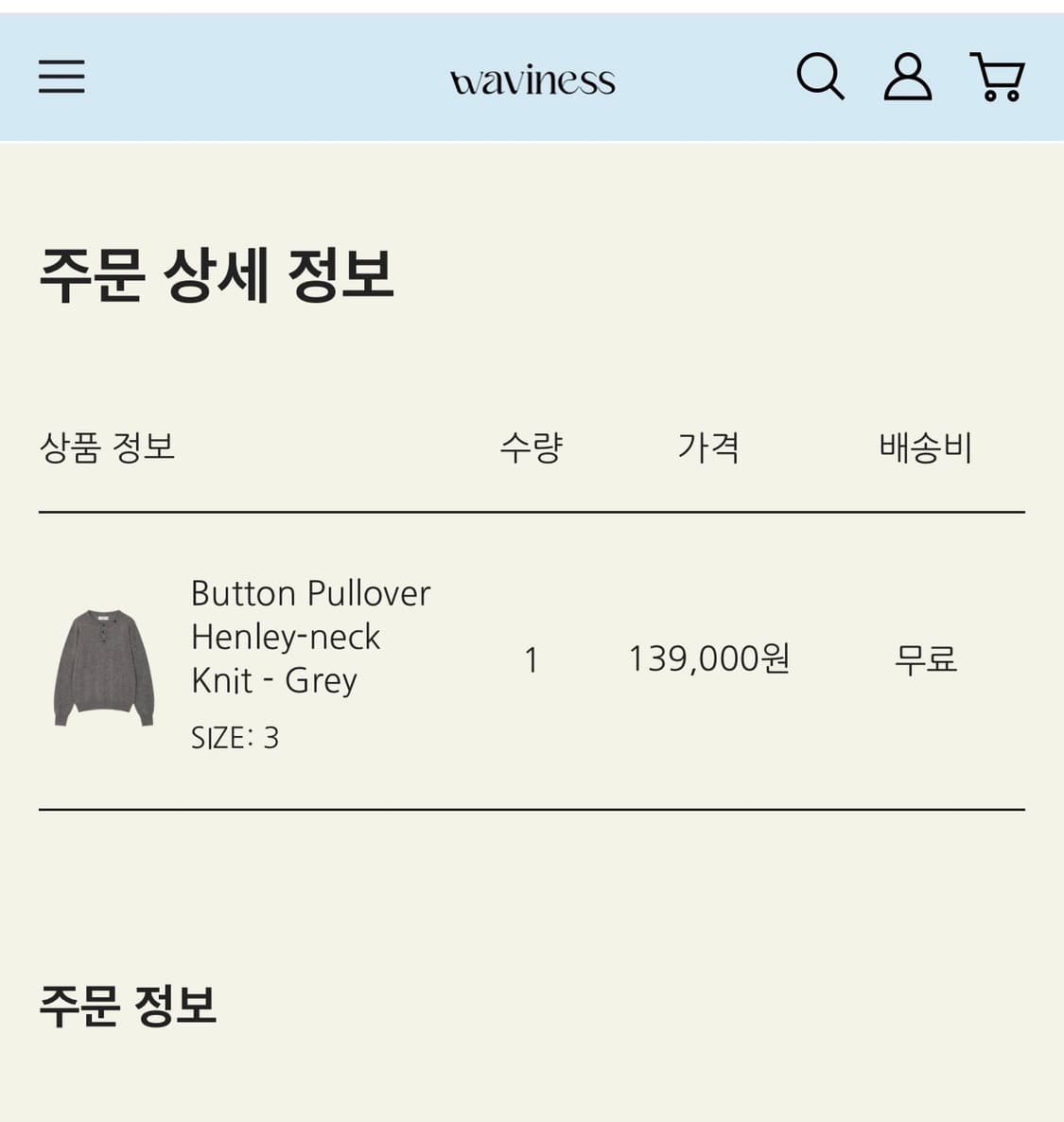The image size is (1064, 1122).
Task: Open the Button Pullover Henley-neck Knit product page
Action: click(310, 636)
